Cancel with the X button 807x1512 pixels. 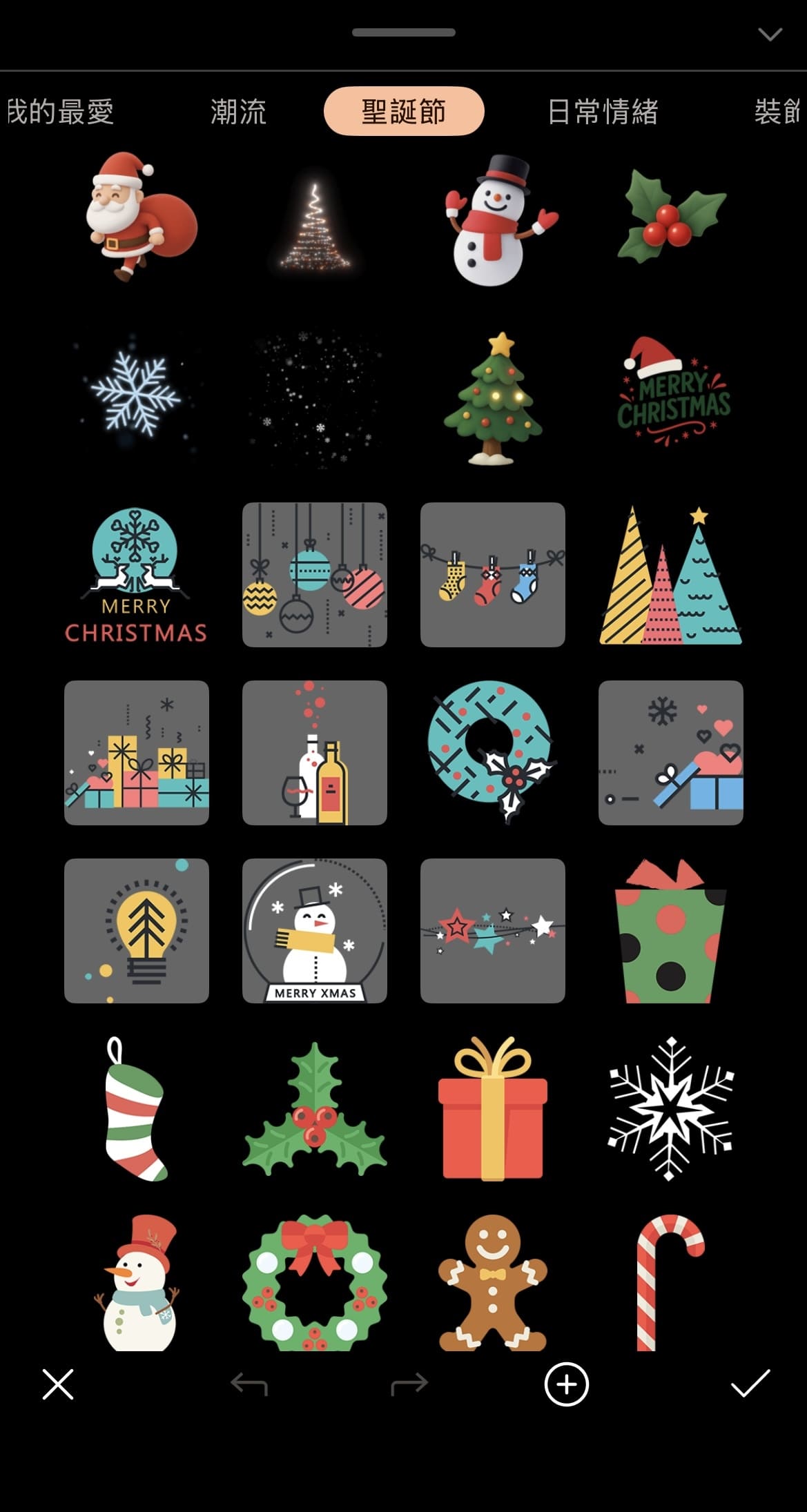click(x=58, y=1384)
